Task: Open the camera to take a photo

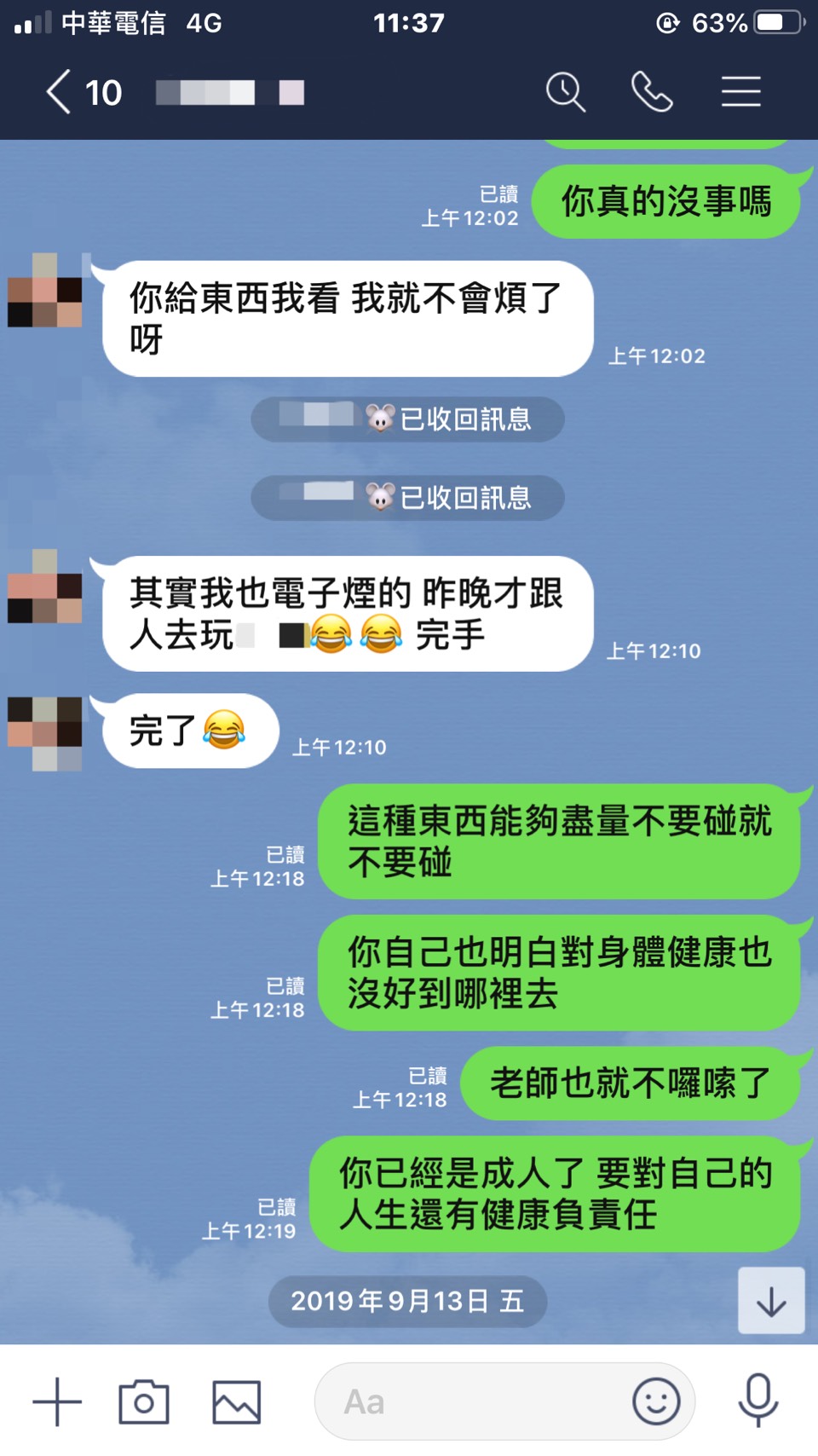Action: tap(144, 1401)
